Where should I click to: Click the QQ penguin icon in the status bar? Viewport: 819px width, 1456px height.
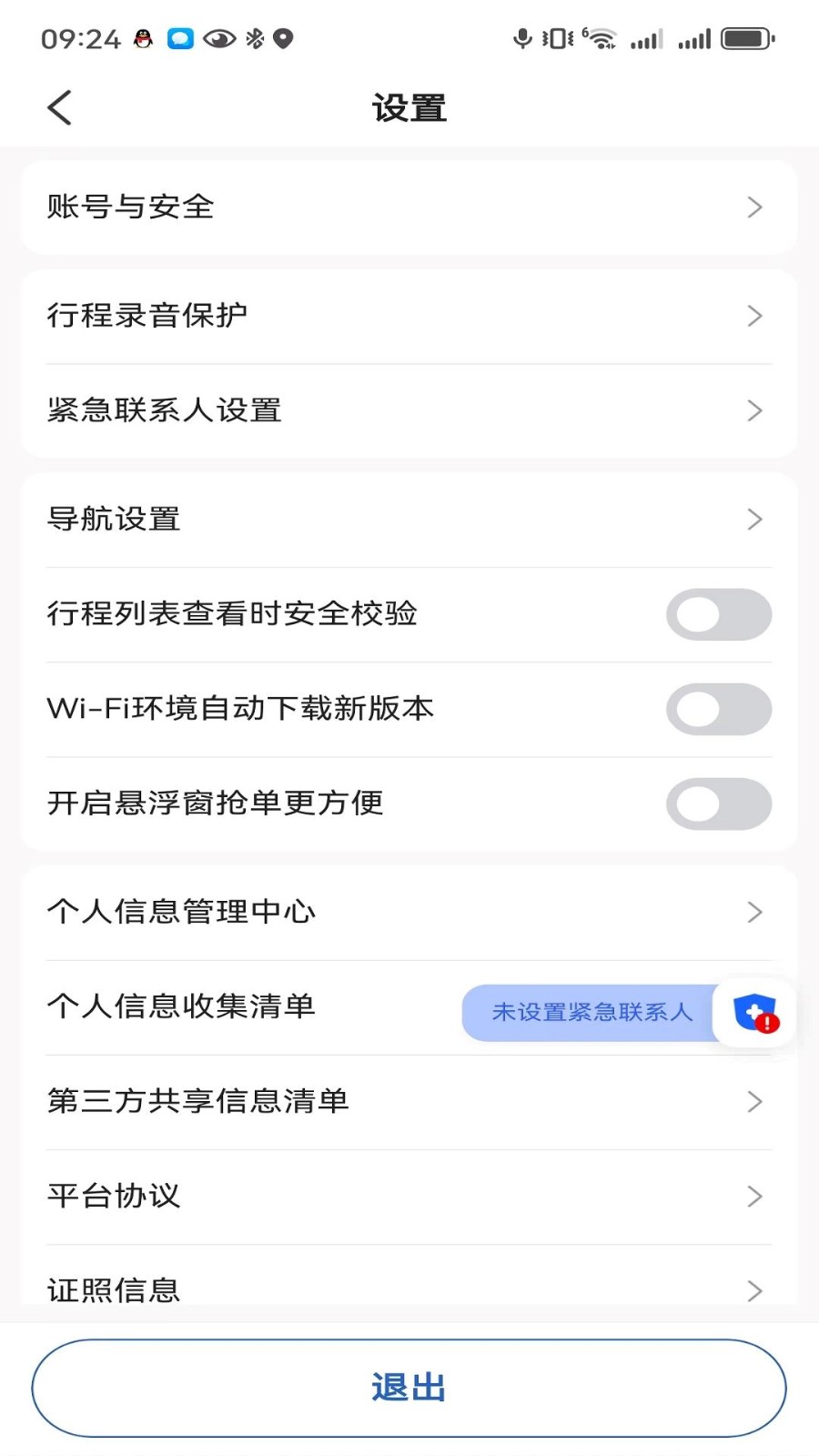click(x=141, y=38)
